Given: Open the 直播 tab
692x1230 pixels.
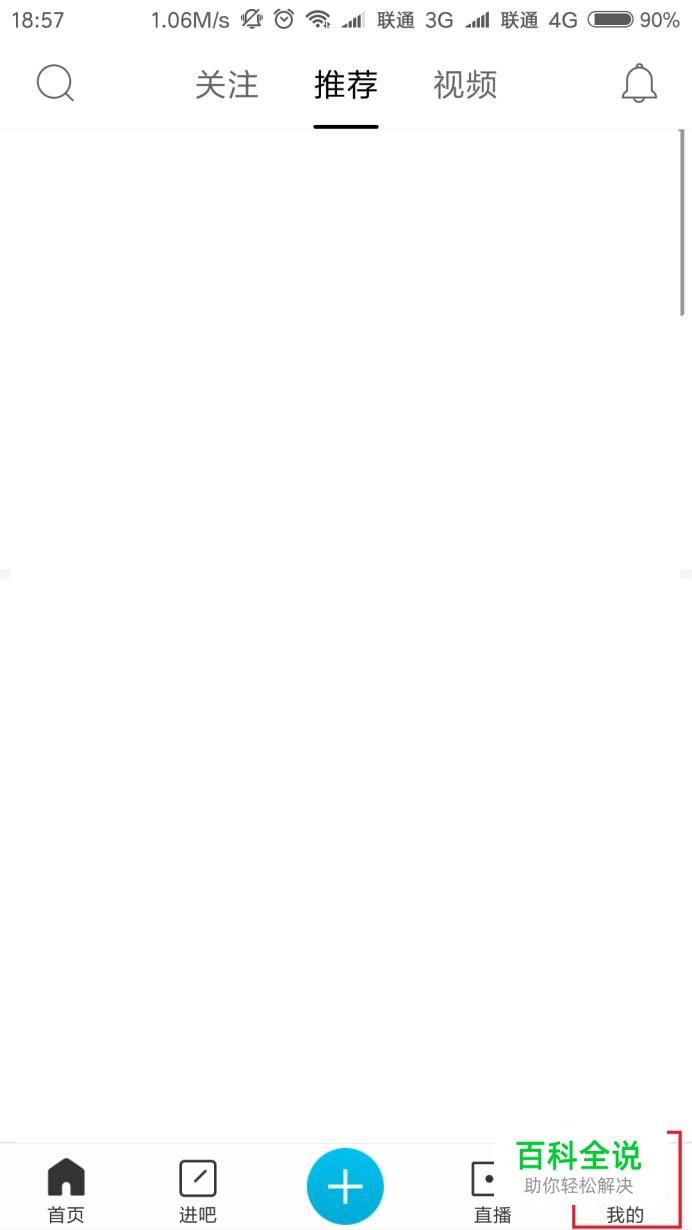Looking at the screenshot, I should click(x=491, y=1190).
